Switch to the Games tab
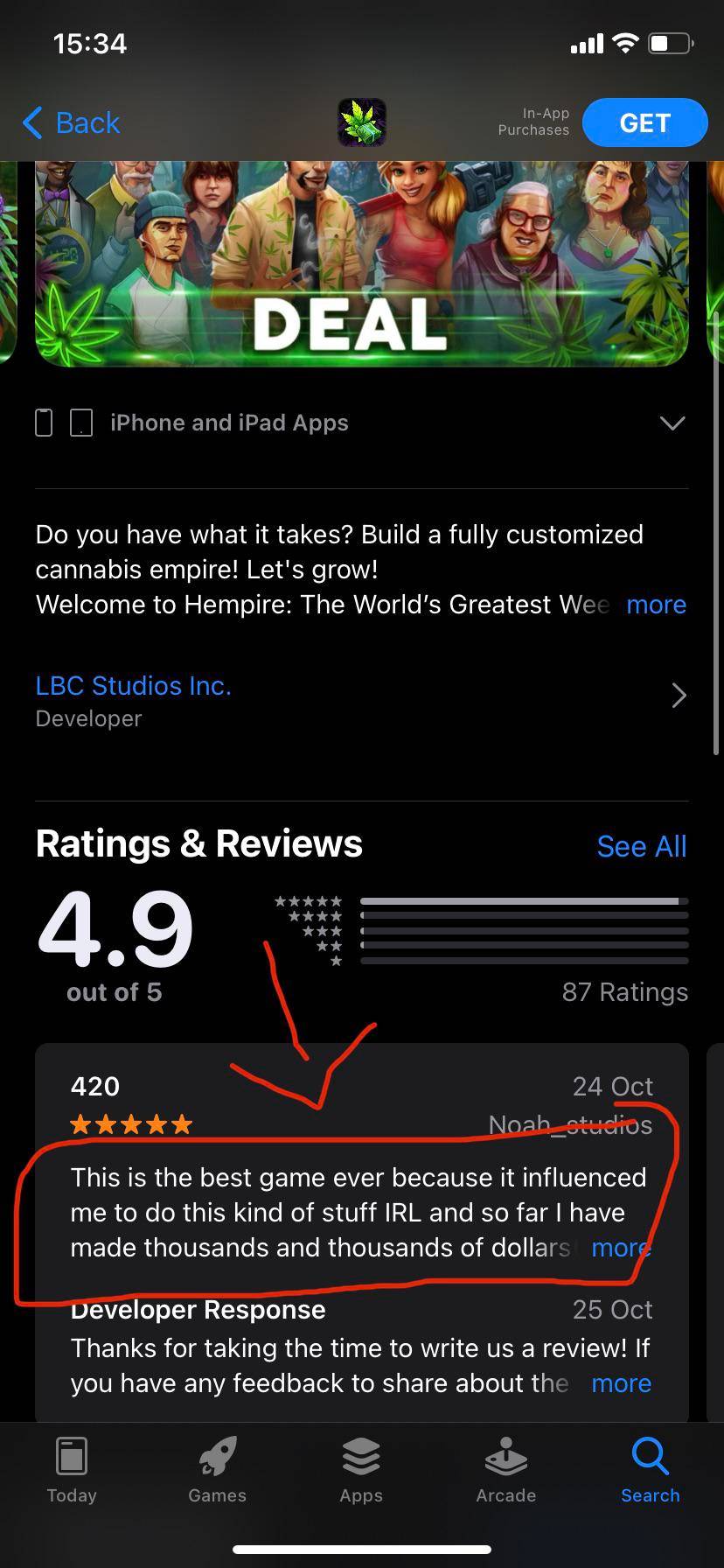The image size is (724, 1568). click(x=217, y=1470)
